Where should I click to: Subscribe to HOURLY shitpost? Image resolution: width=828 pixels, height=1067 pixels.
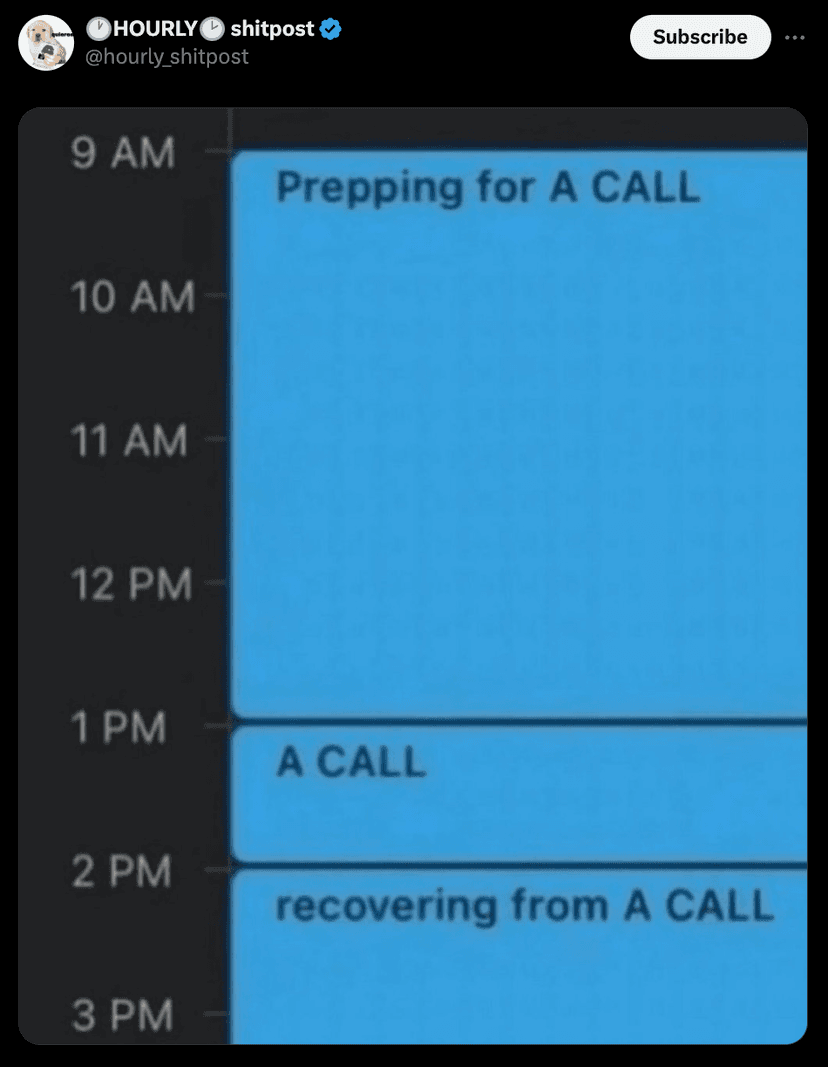point(700,37)
